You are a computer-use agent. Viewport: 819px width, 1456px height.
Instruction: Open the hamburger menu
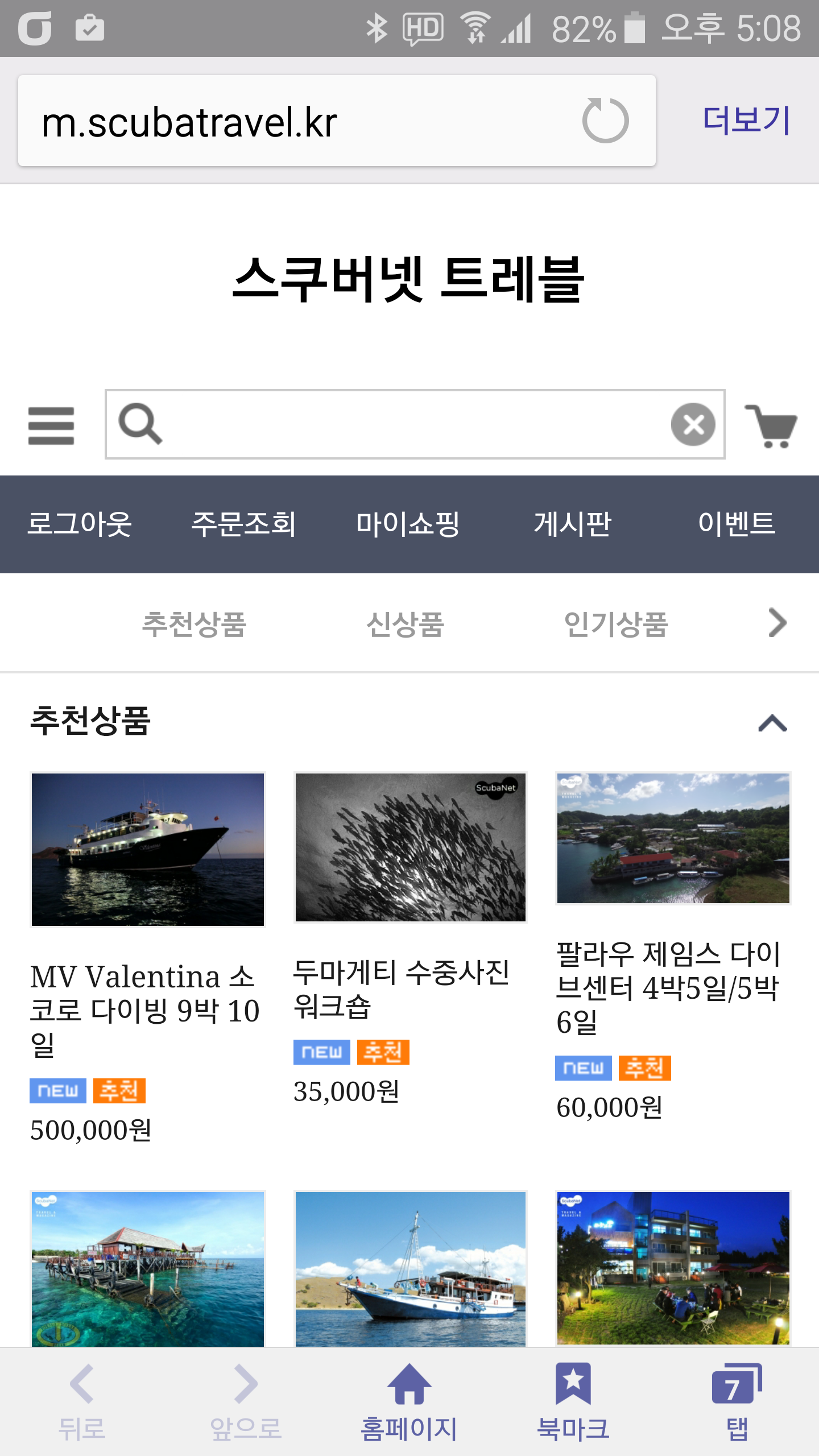tap(51, 425)
